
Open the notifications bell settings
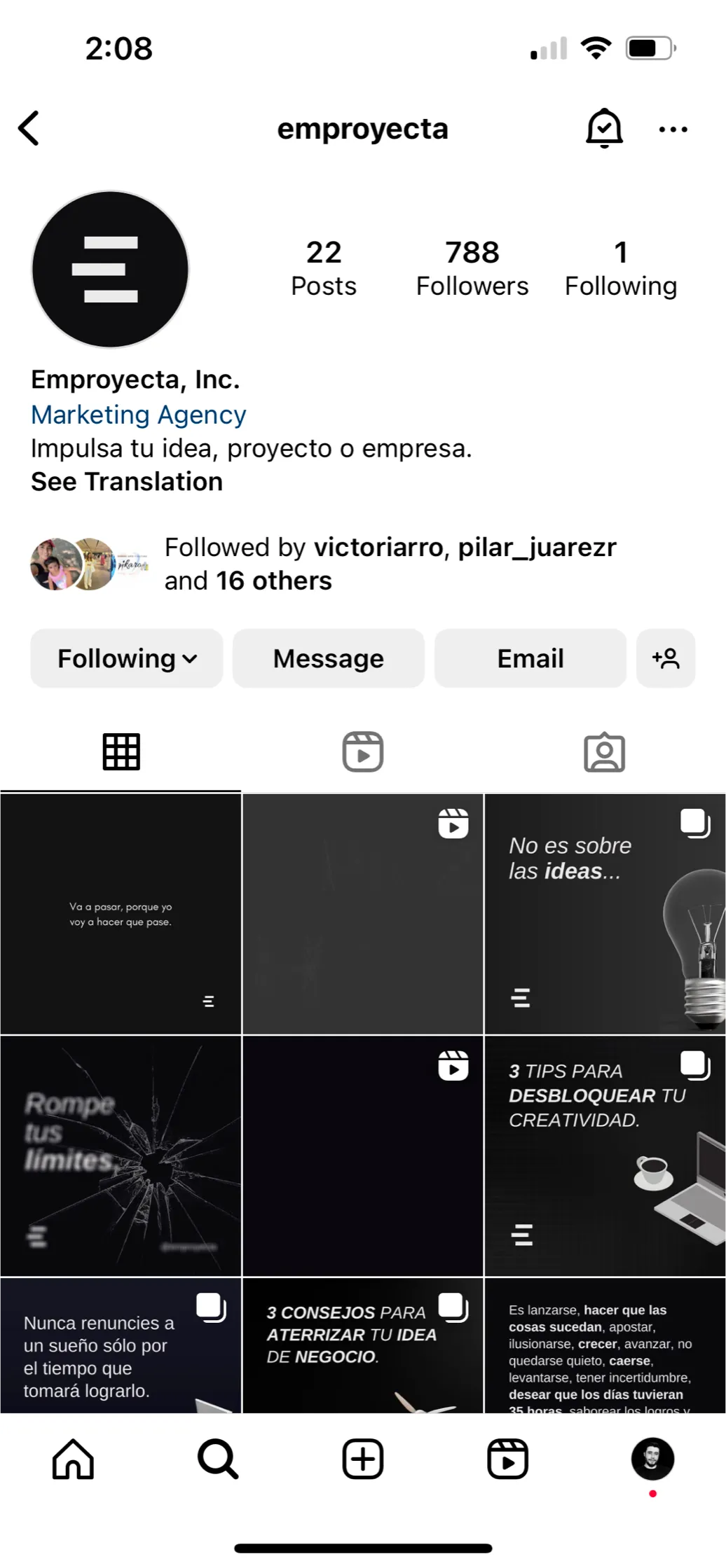point(603,129)
